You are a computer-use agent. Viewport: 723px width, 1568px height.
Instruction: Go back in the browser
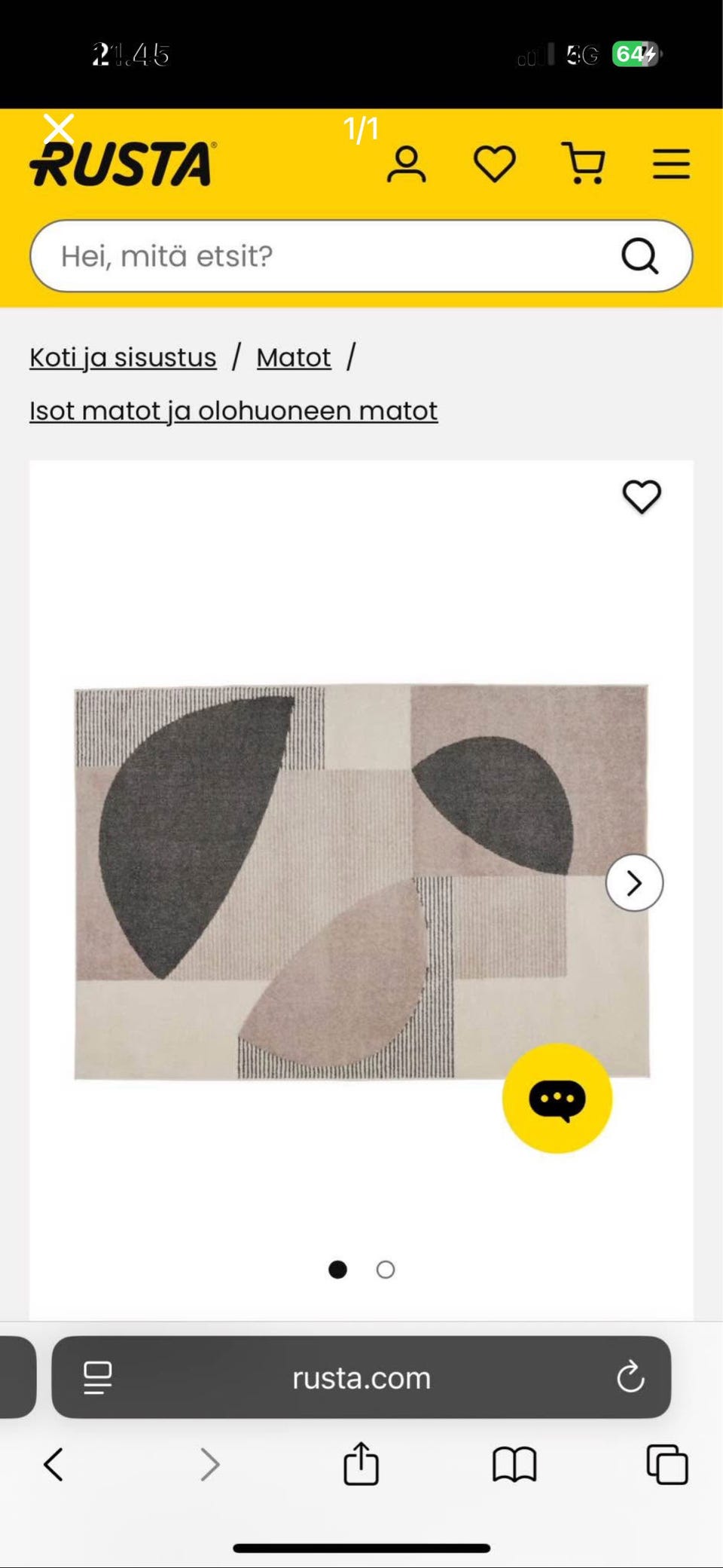tap(53, 1465)
